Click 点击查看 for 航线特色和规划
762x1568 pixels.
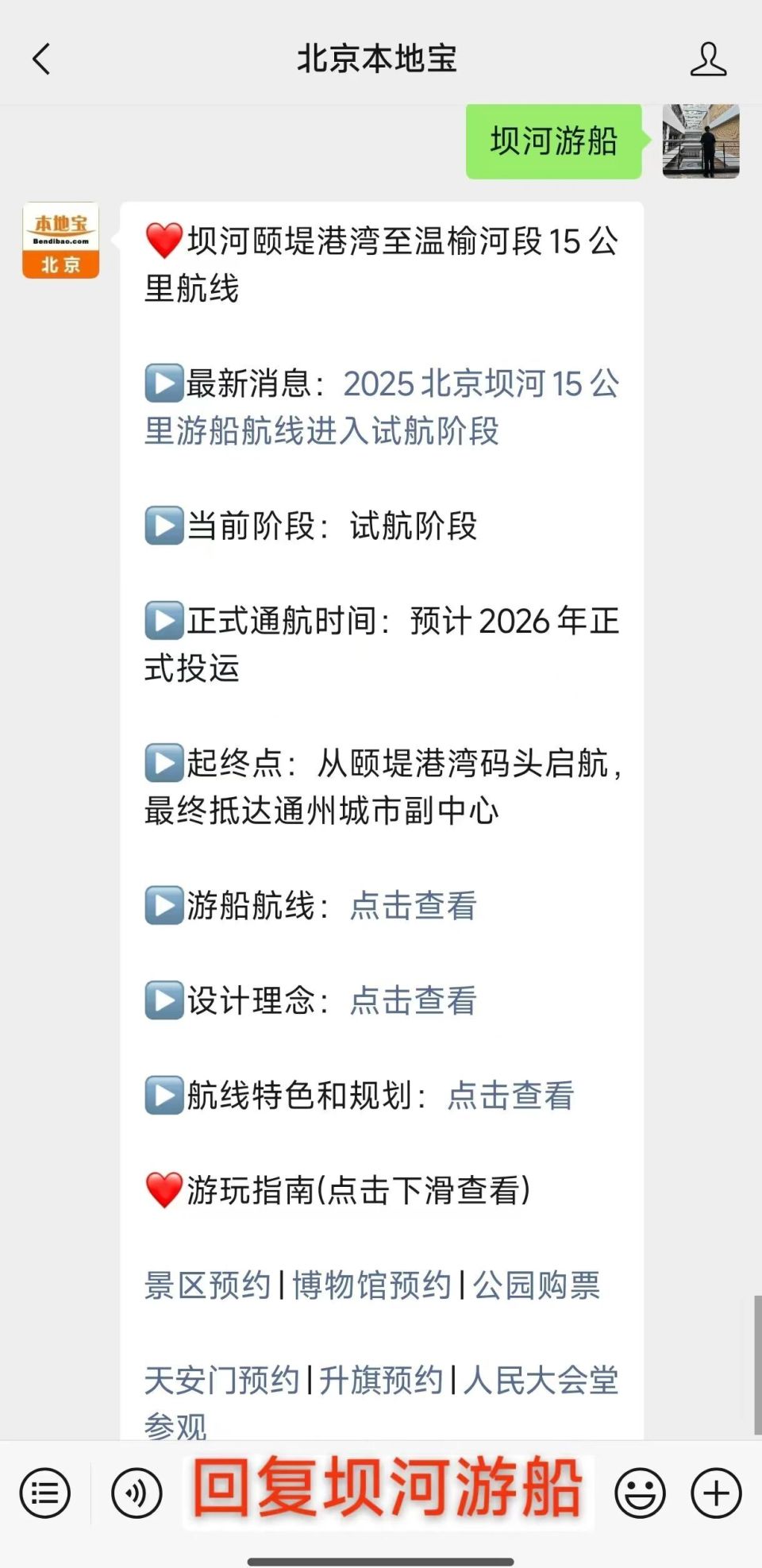511,1096
